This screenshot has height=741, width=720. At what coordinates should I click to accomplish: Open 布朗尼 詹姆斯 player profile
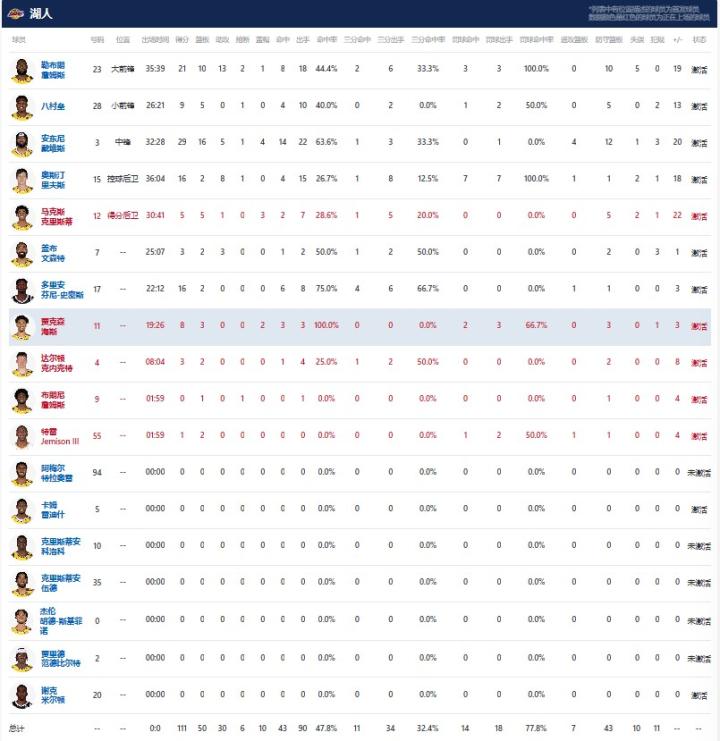pyautogui.click(x=53, y=400)
